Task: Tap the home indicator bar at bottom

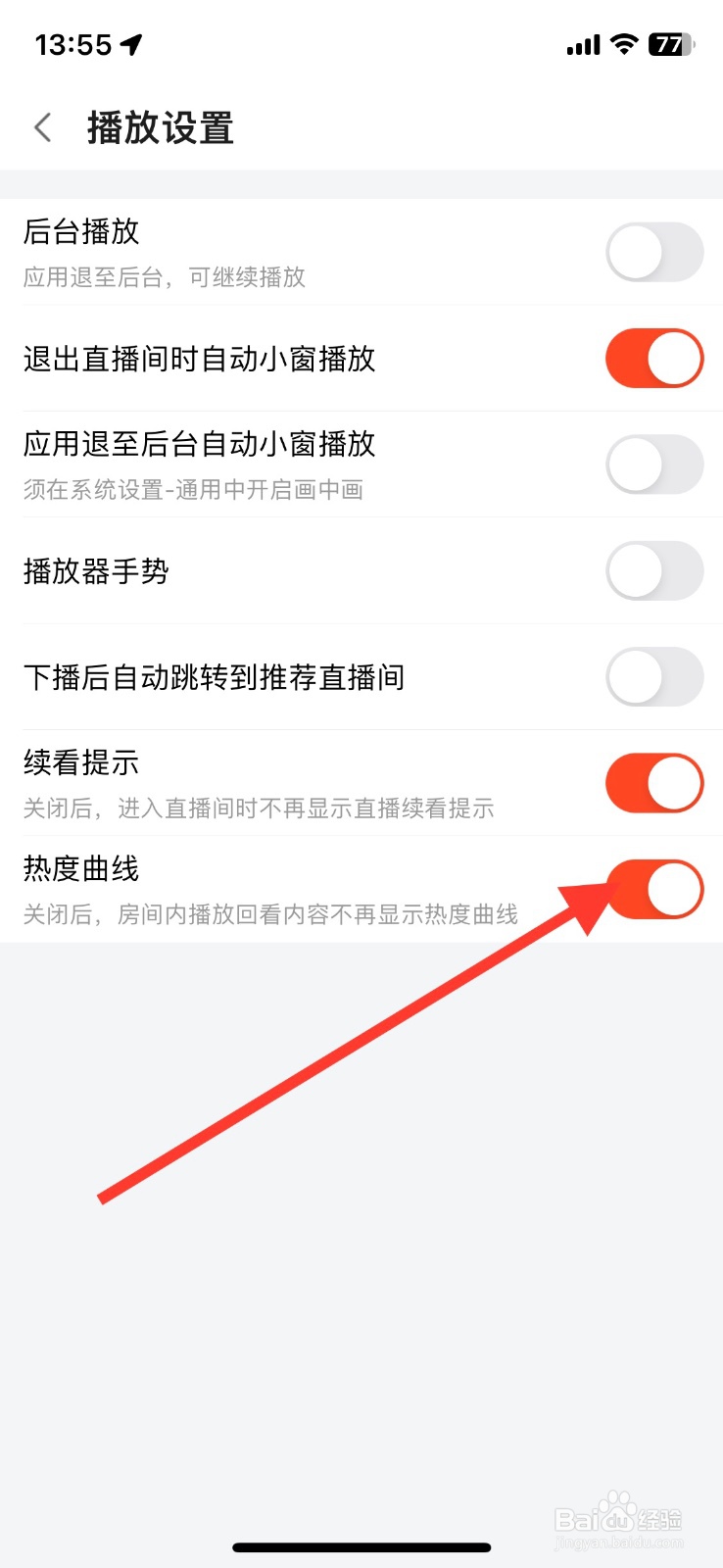Action: coord(361,1546)
